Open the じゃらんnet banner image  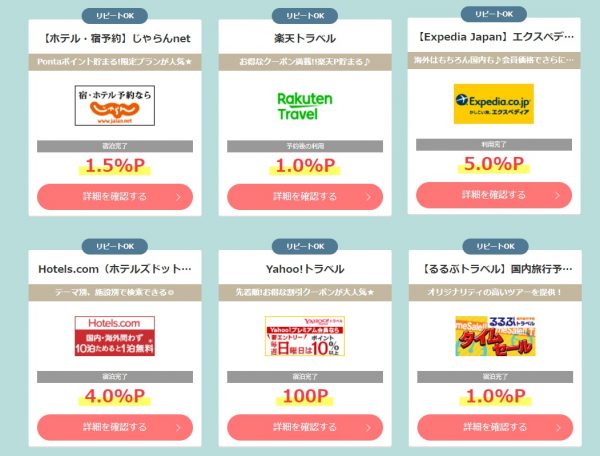[115, 104]
